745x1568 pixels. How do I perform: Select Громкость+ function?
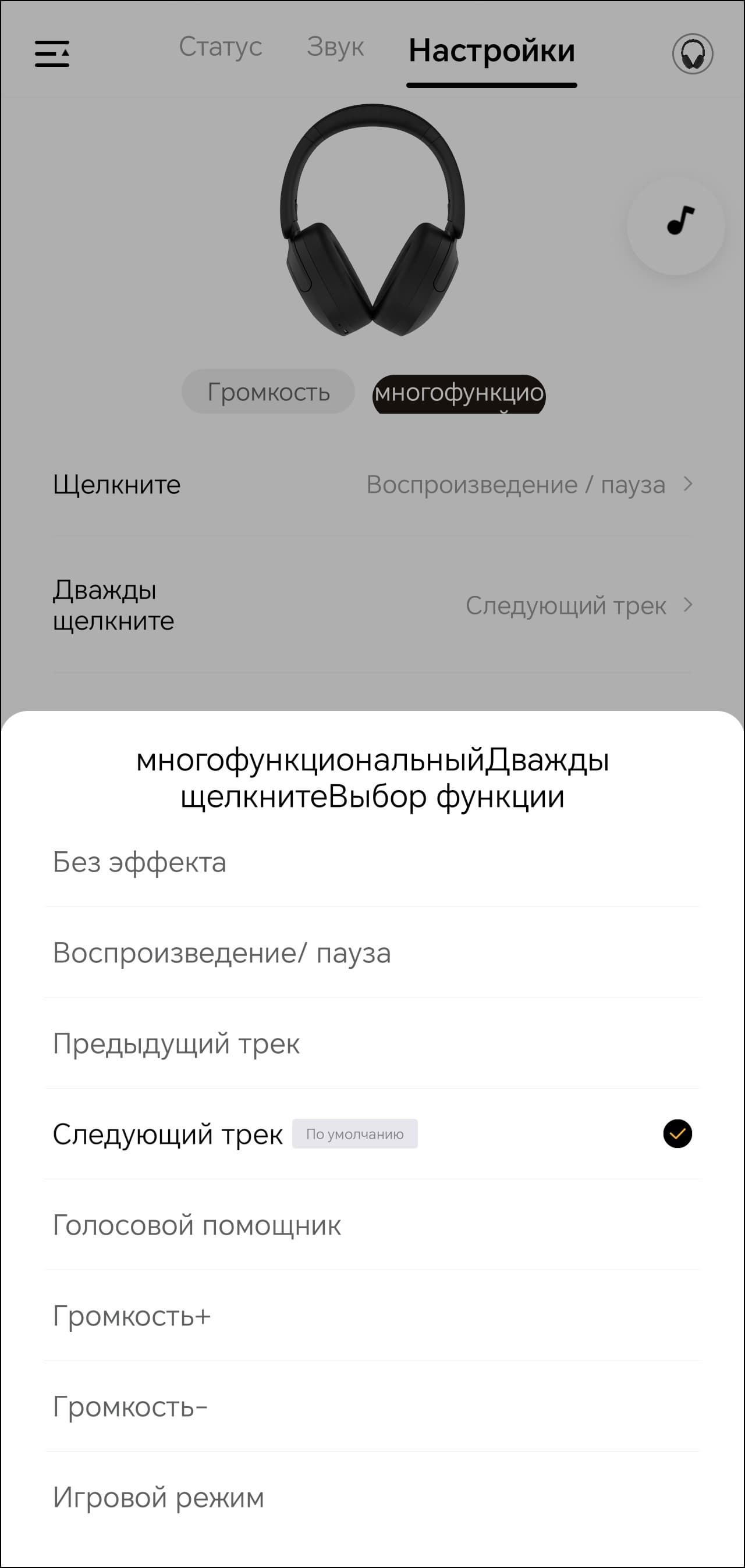tap(371, 1316)
